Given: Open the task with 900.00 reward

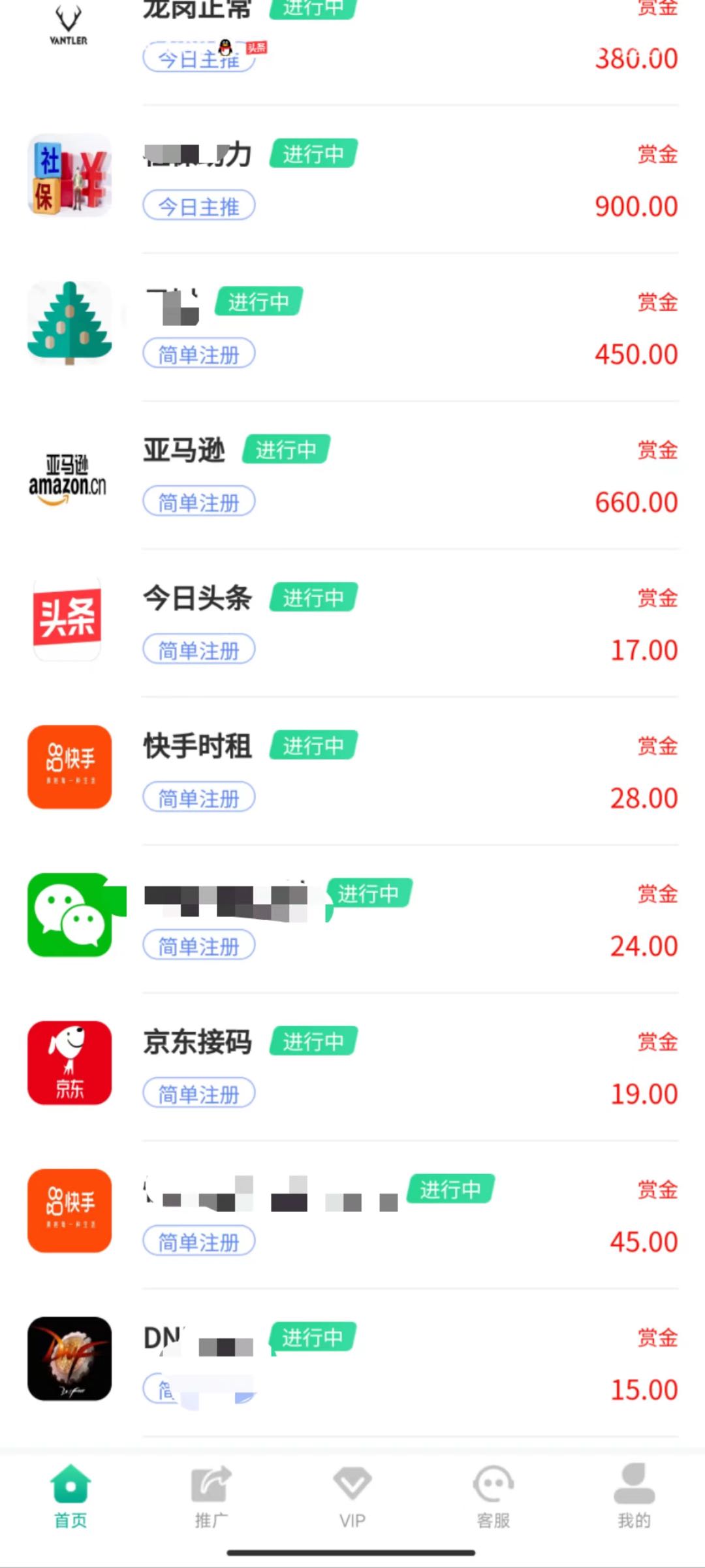Looking at the screenshot, I should click(352, 180).
